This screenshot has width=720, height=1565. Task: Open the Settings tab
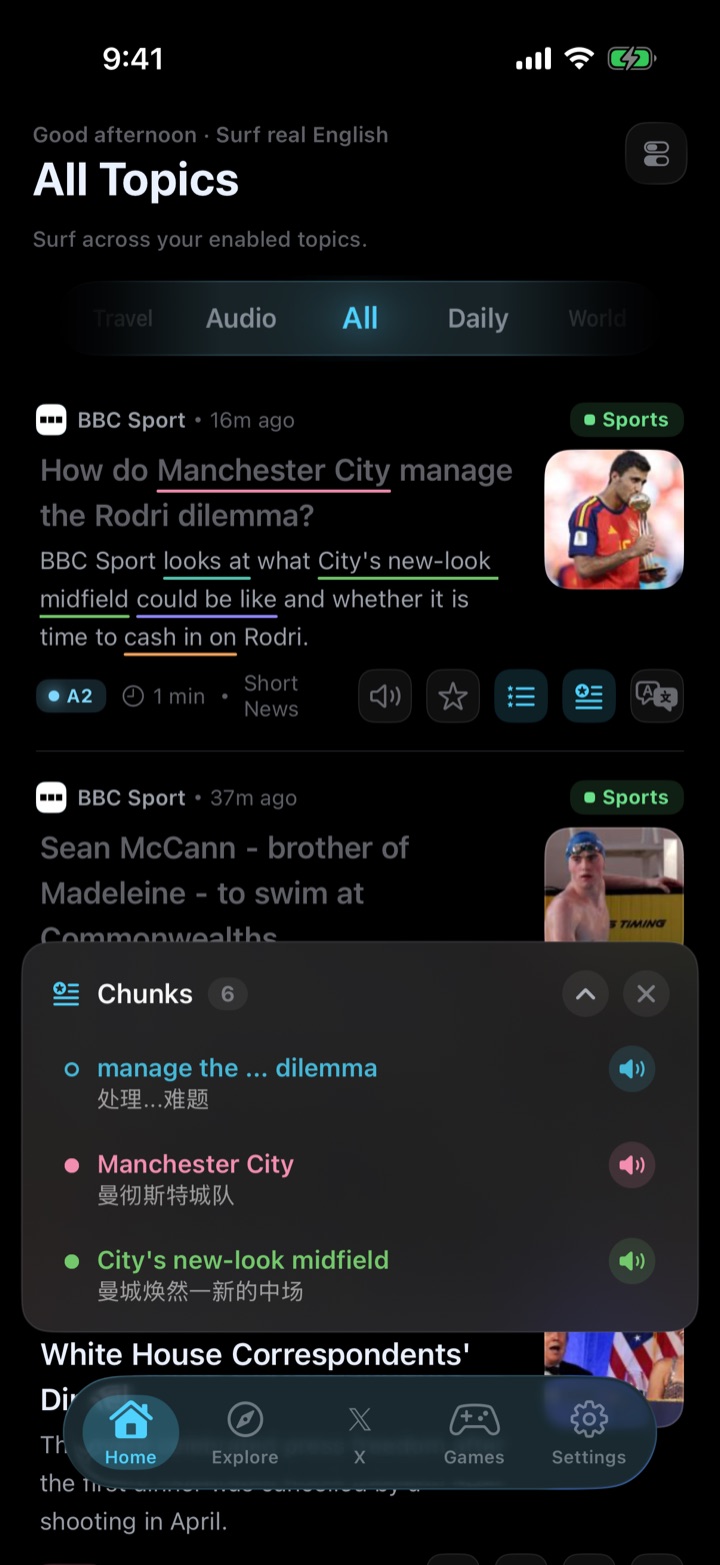tap(589, 1433)
